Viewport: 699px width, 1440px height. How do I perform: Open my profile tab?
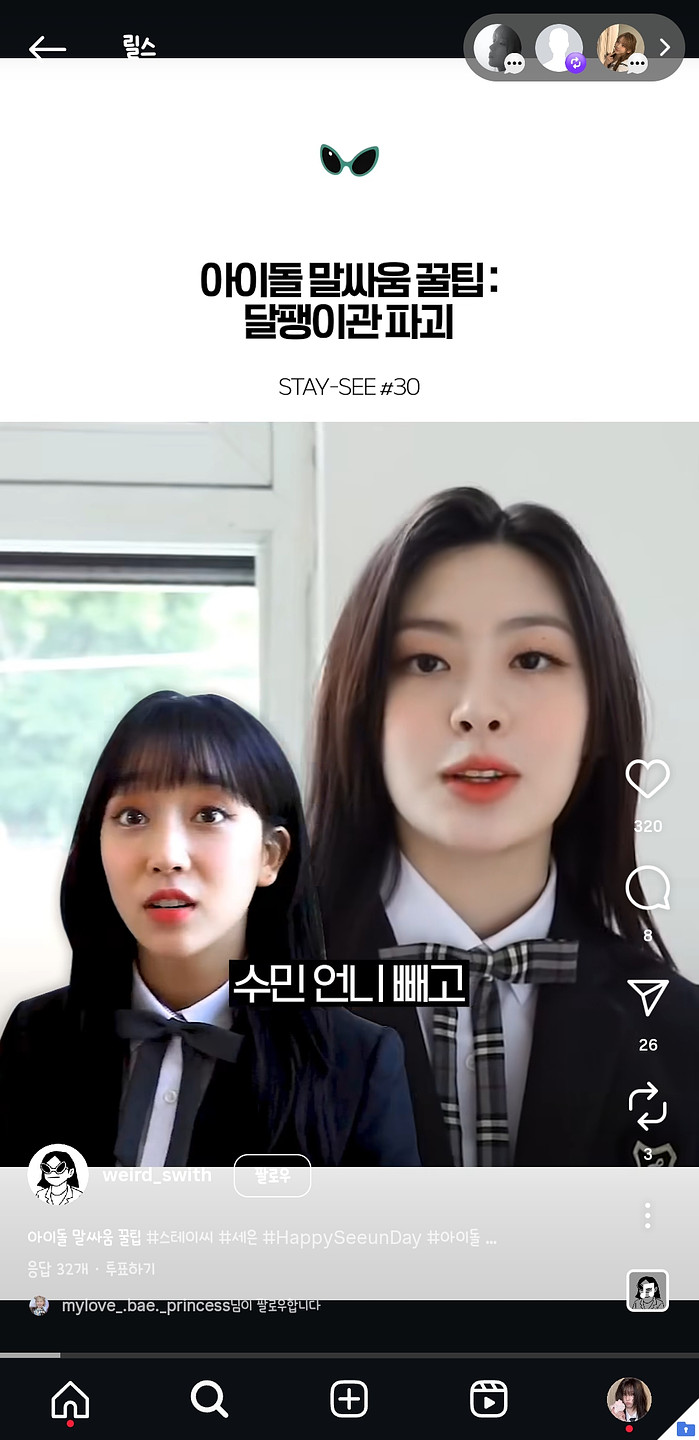tap(629, 1399)
